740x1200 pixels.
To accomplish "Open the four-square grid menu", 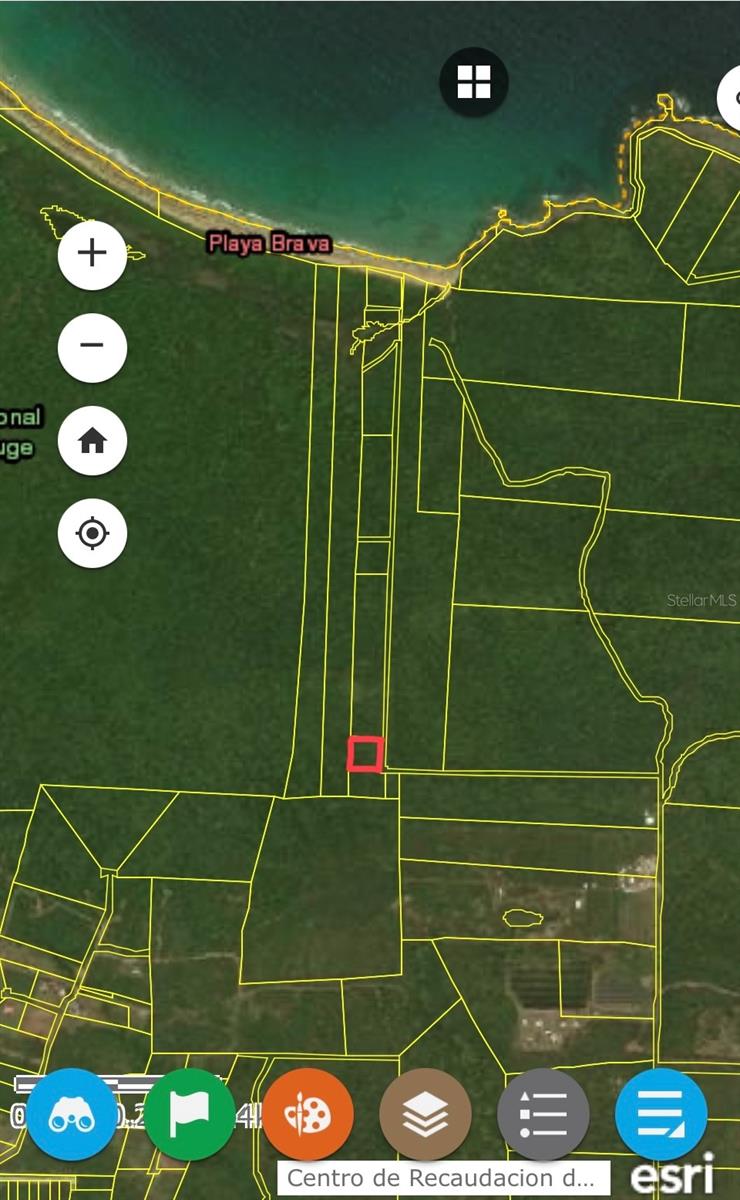I will (x=474, y=82).
